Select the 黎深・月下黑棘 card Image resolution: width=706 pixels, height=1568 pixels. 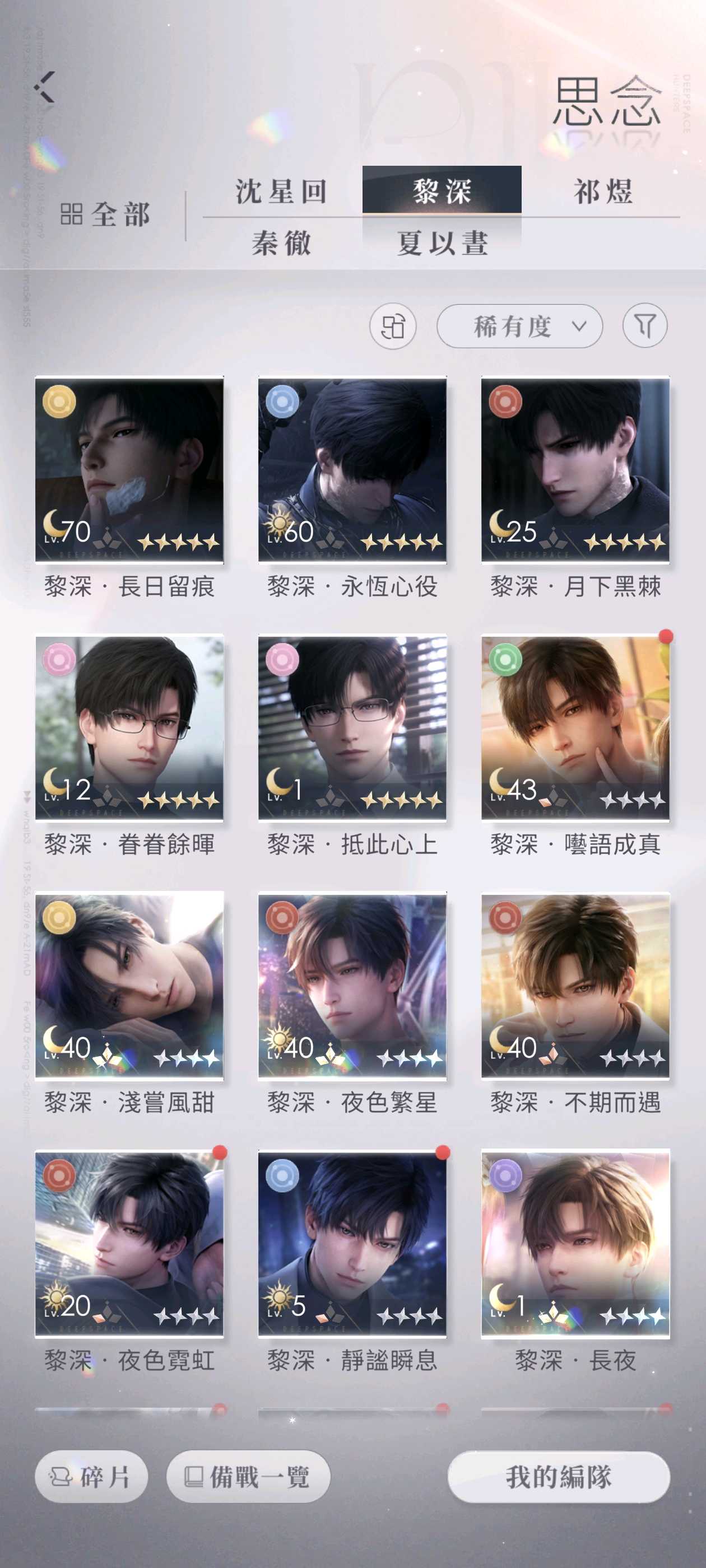(575, 470)
